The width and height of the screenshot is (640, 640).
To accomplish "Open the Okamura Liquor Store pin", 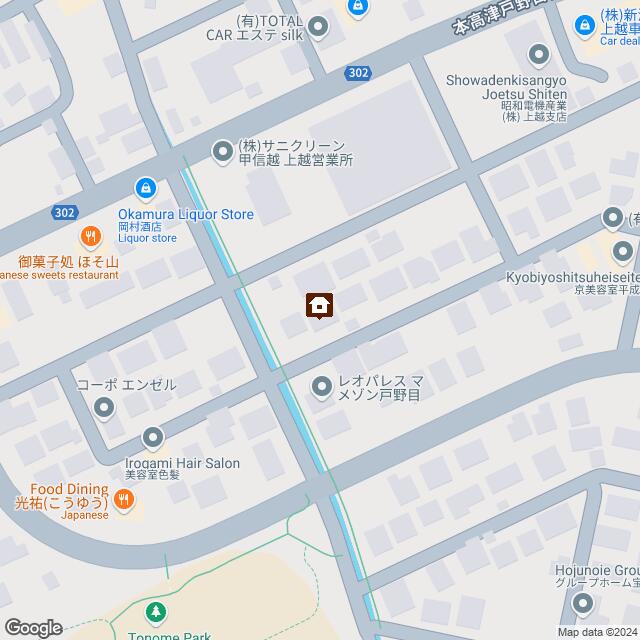I will (x=146, y=187).
